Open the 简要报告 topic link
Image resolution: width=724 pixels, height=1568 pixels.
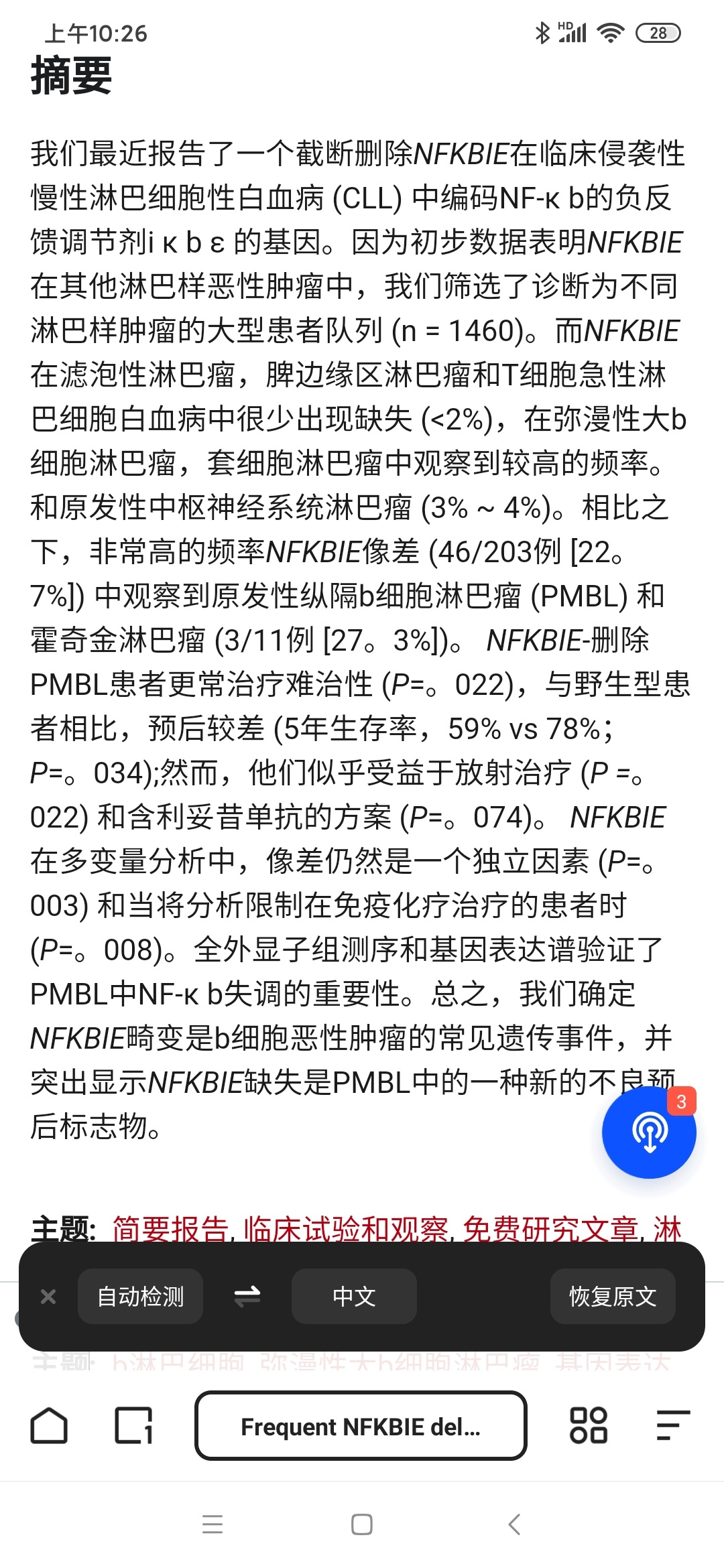(x=170, y=1229)
